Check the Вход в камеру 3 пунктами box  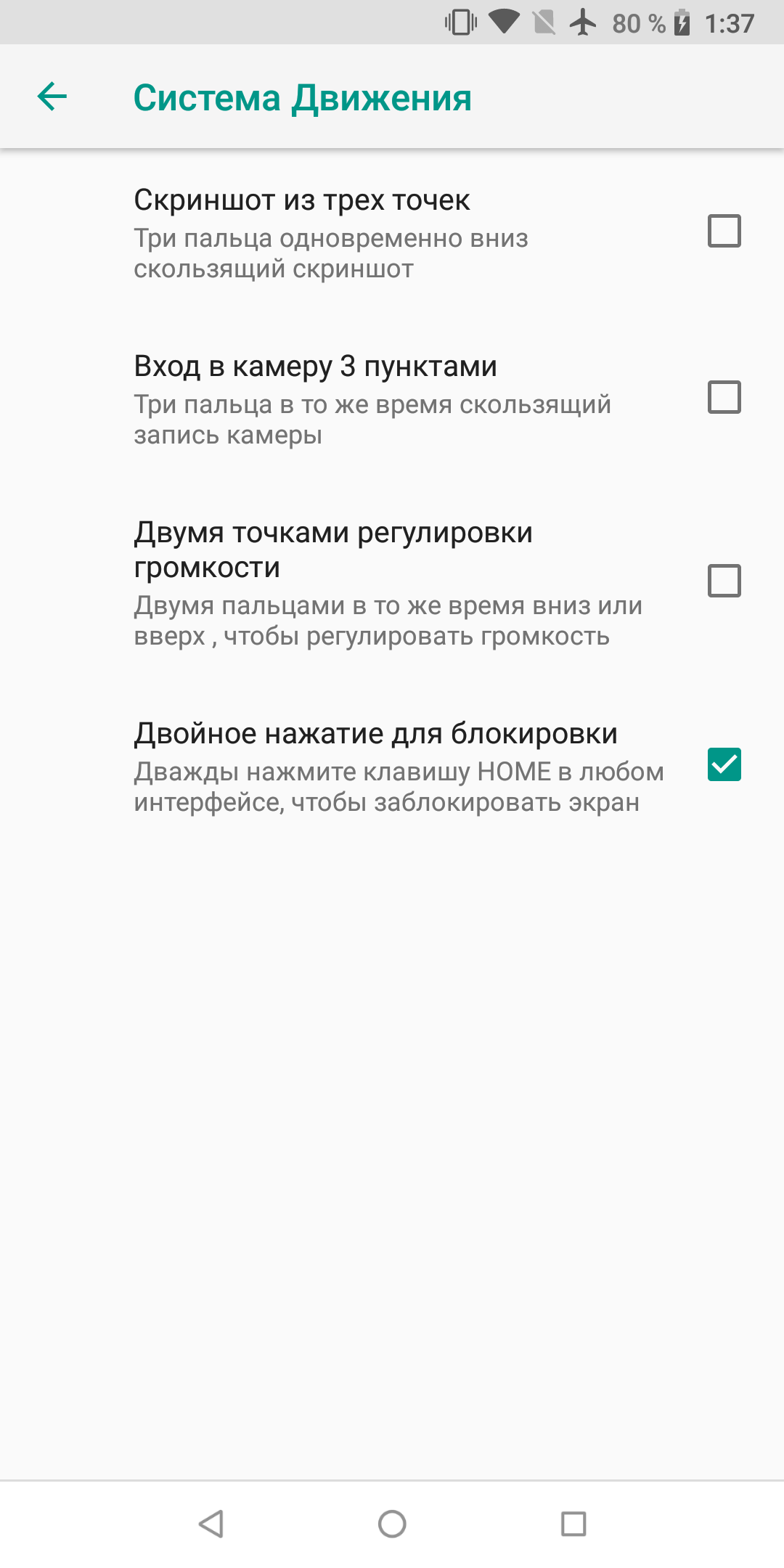coord(724,397)
